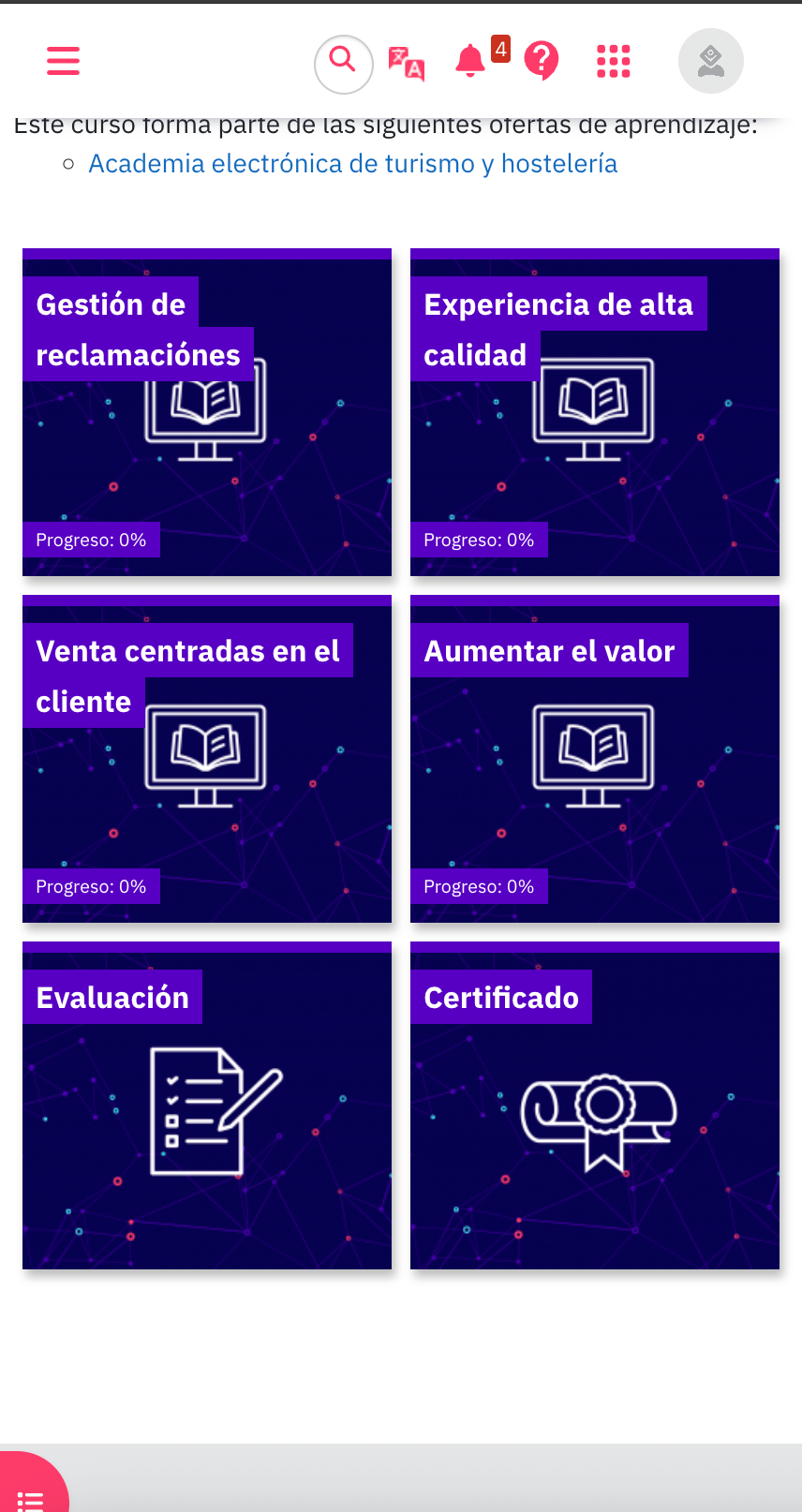Tap the pink floating list button
This screenshot has height=1512, width=802.
(30, 1491)
